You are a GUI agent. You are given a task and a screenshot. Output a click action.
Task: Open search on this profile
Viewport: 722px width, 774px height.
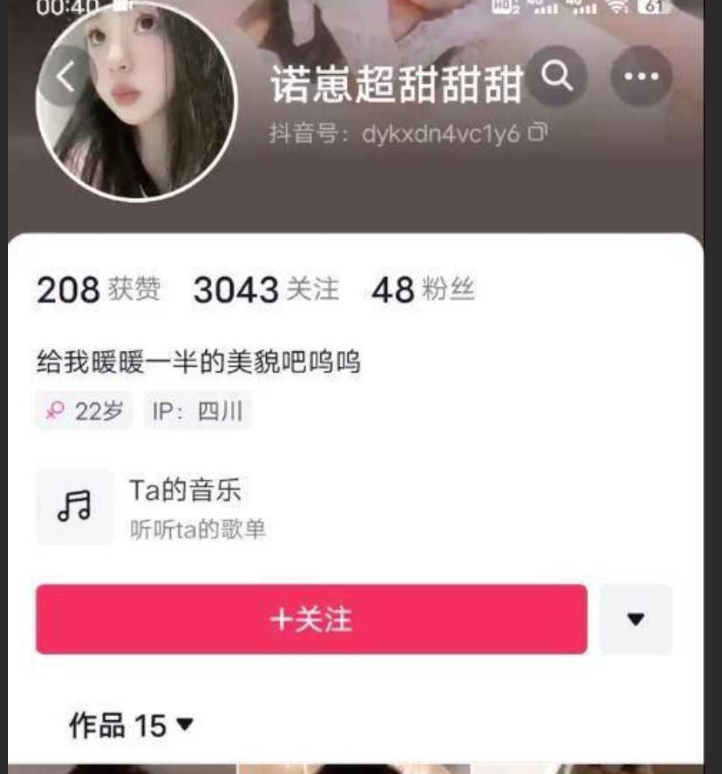tap(558, 76)
